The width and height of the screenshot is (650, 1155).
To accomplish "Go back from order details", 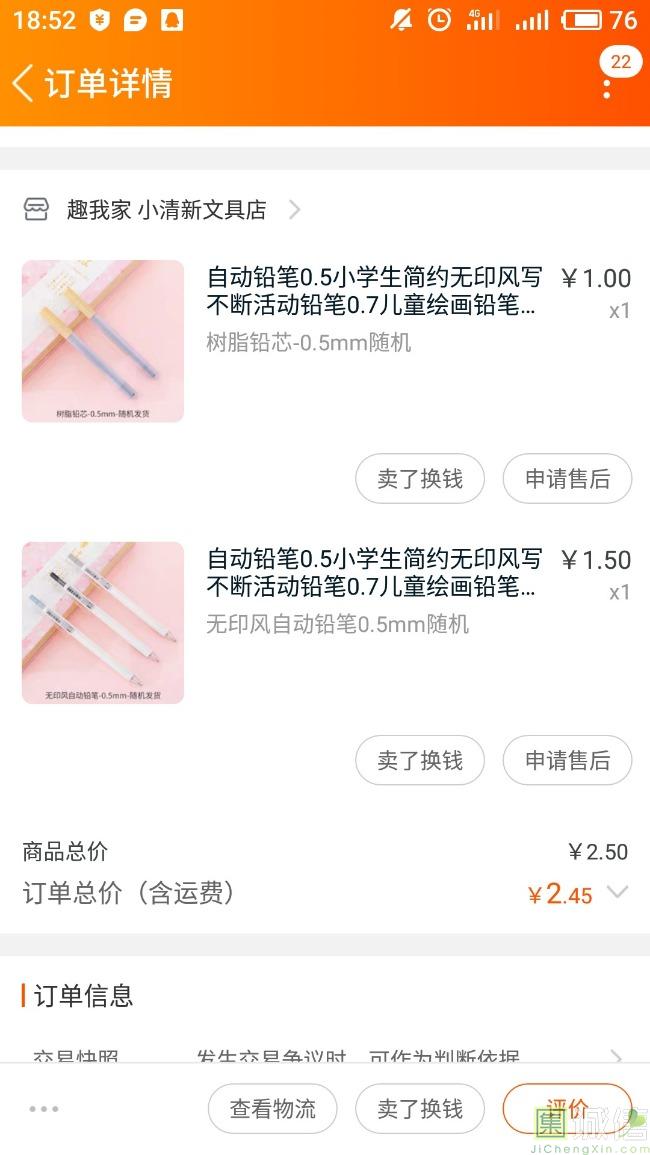I will click(24, 83).
